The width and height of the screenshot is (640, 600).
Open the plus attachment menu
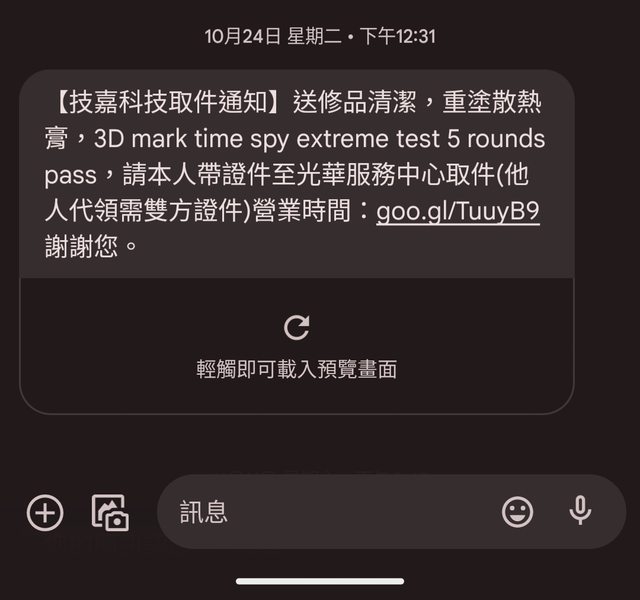click(x=45, y=513)
